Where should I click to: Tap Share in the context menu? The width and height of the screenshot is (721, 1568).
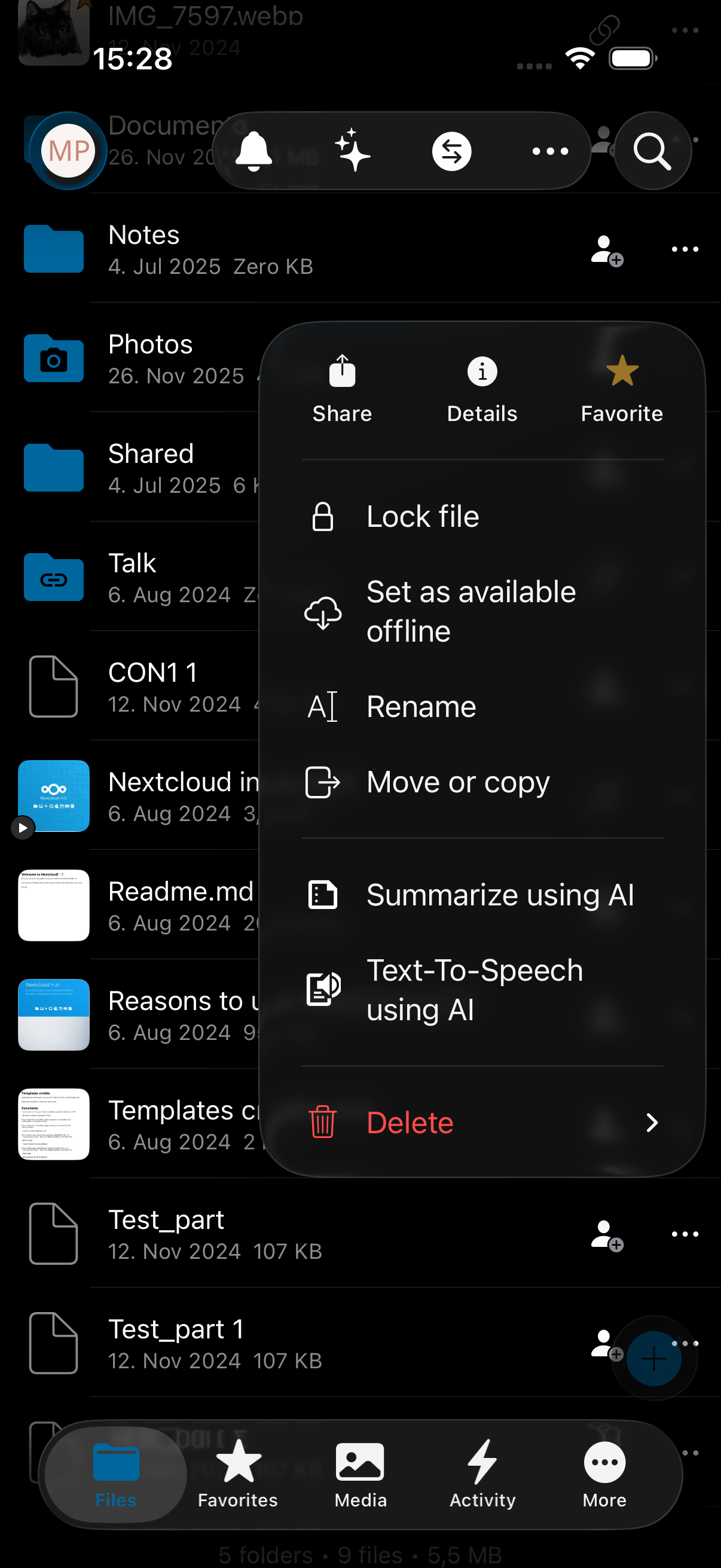click(342, 389)
